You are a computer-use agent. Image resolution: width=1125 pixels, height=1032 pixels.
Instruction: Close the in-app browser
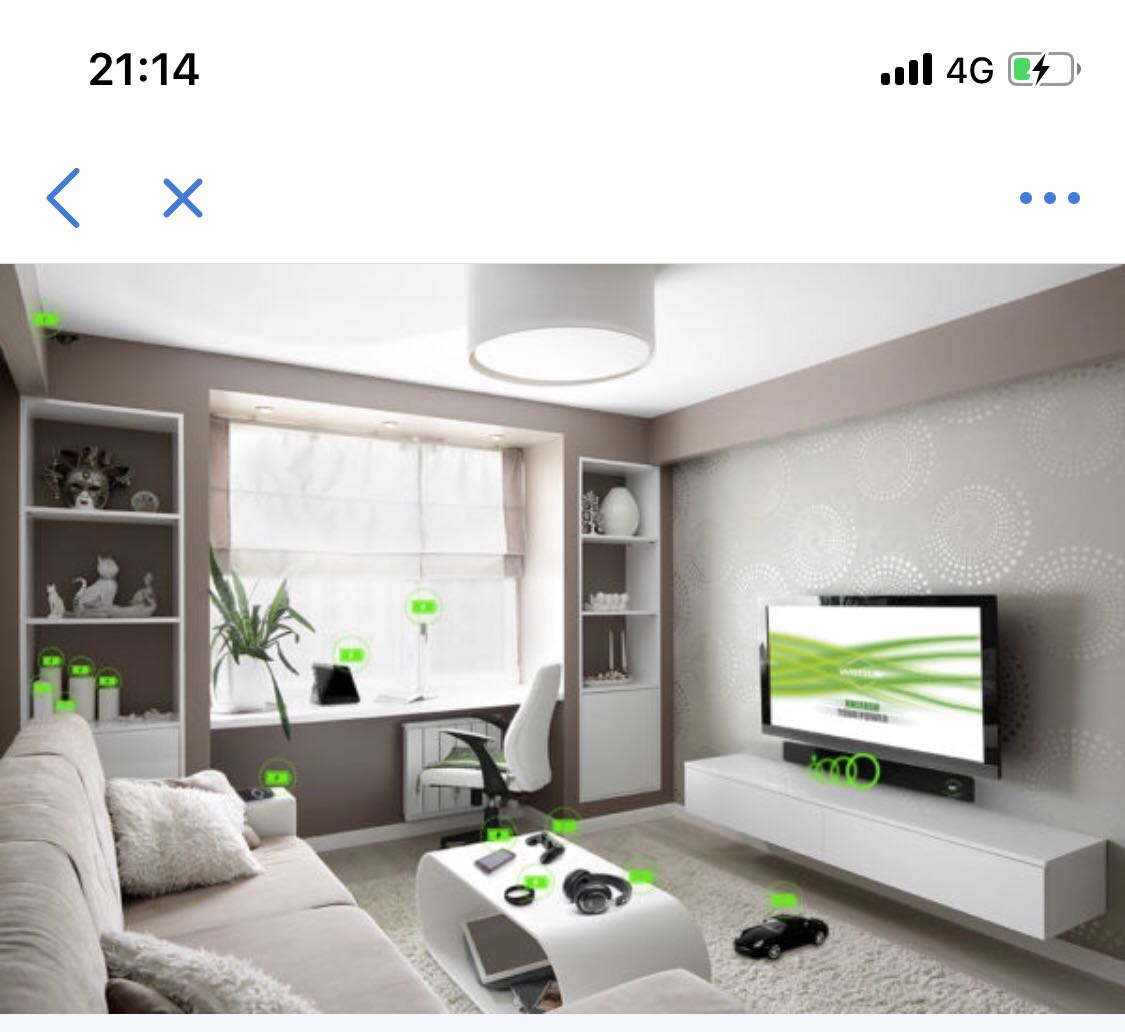tap(183, 198)
